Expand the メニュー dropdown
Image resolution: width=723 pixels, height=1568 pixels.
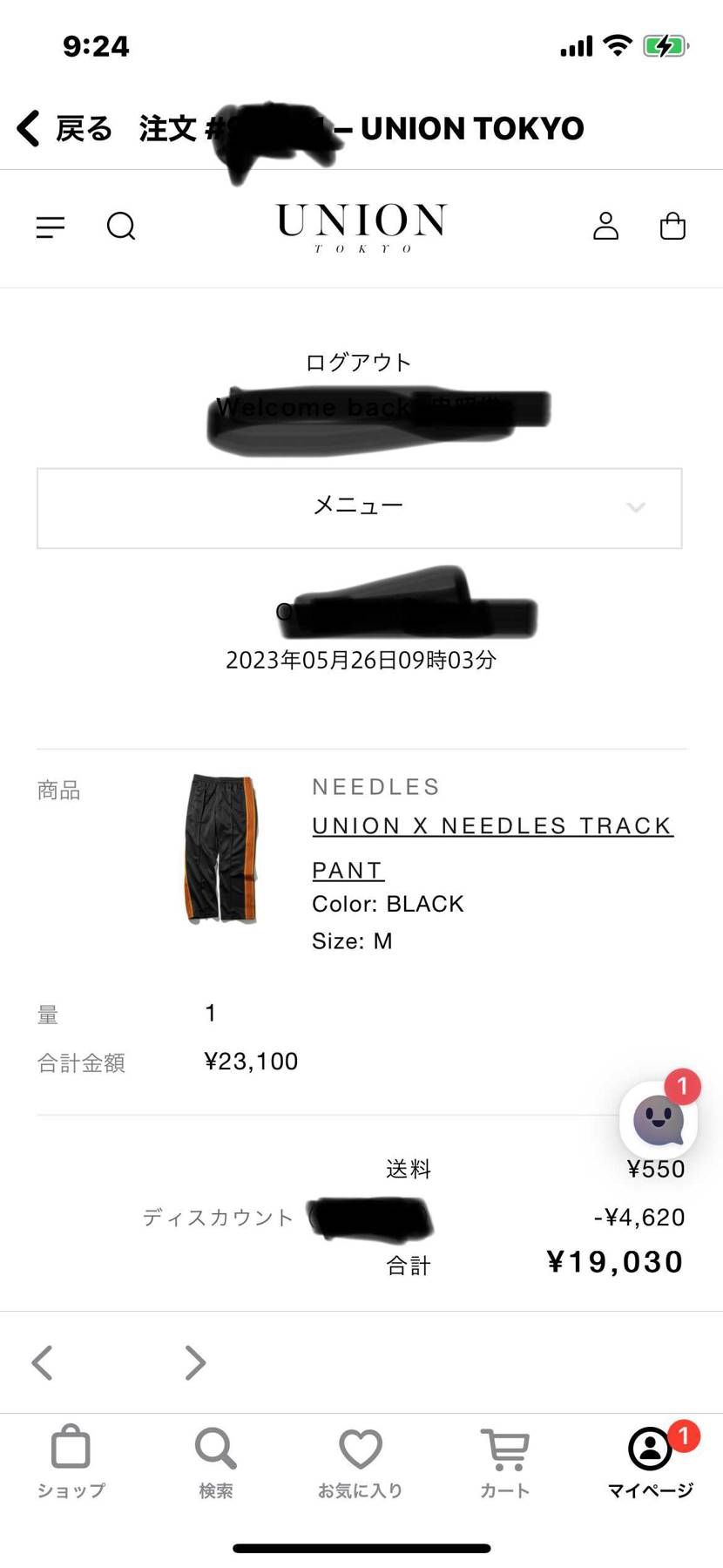[x=360, y=507]
